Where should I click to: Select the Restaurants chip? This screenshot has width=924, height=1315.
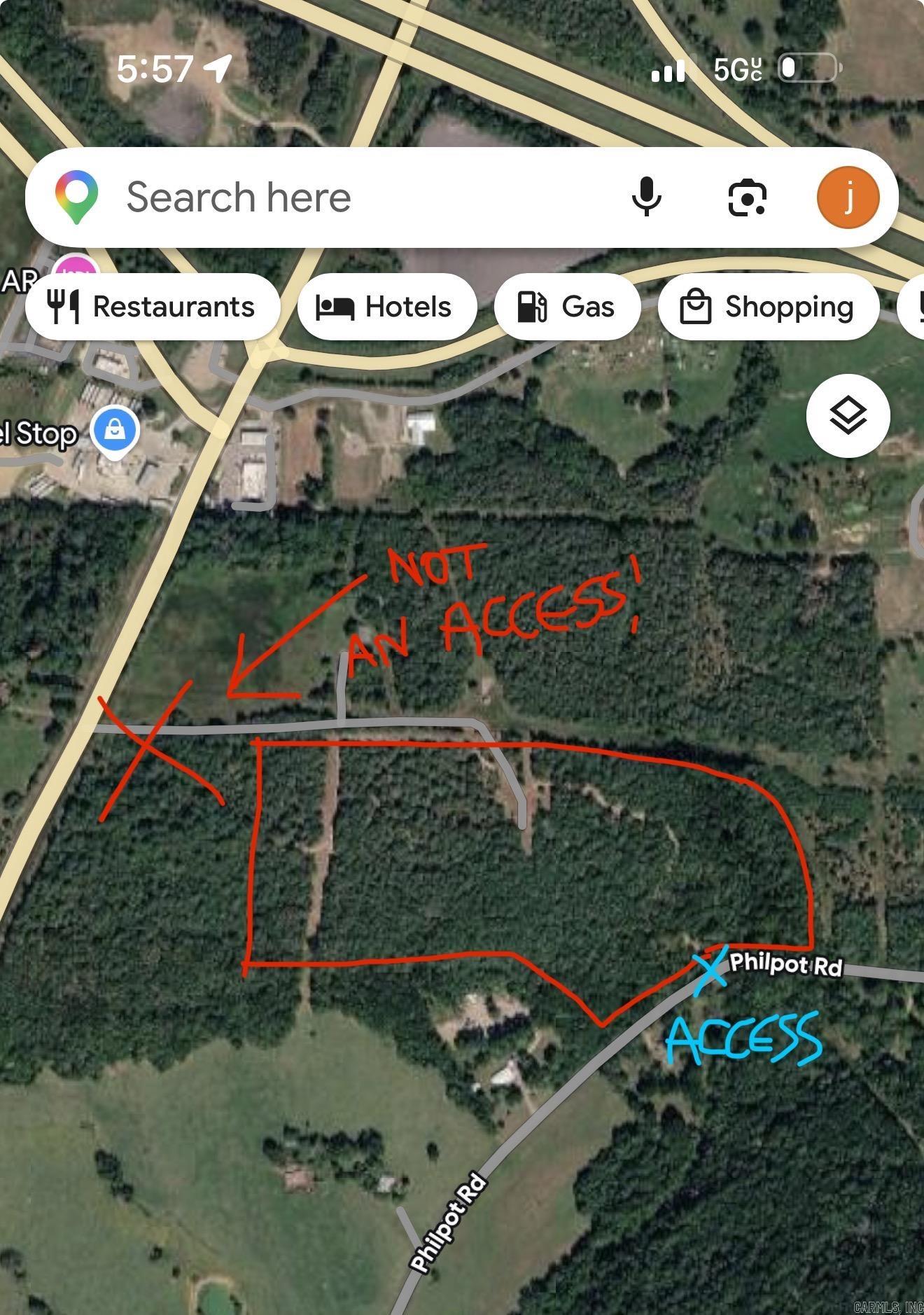[x=153, y=307]
